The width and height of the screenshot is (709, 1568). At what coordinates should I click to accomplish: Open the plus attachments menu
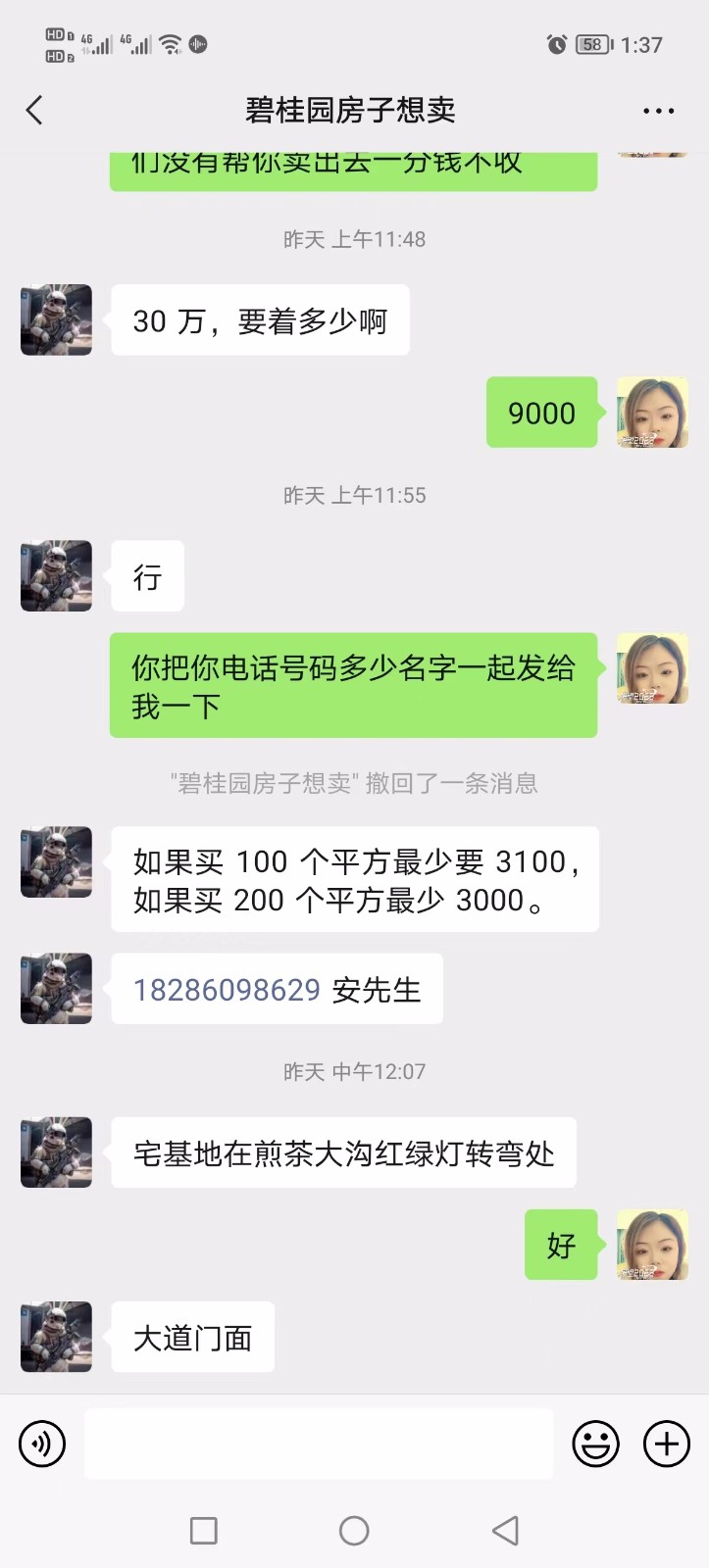click(667, 1444)
